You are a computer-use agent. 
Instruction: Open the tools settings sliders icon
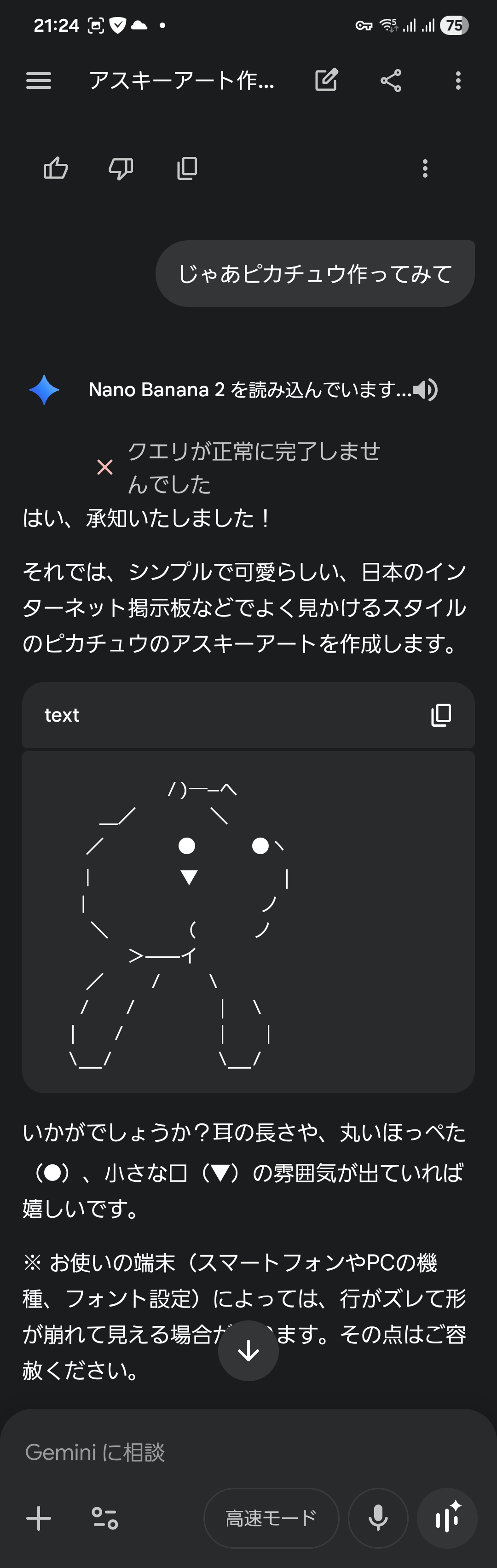coord(104,1518)
